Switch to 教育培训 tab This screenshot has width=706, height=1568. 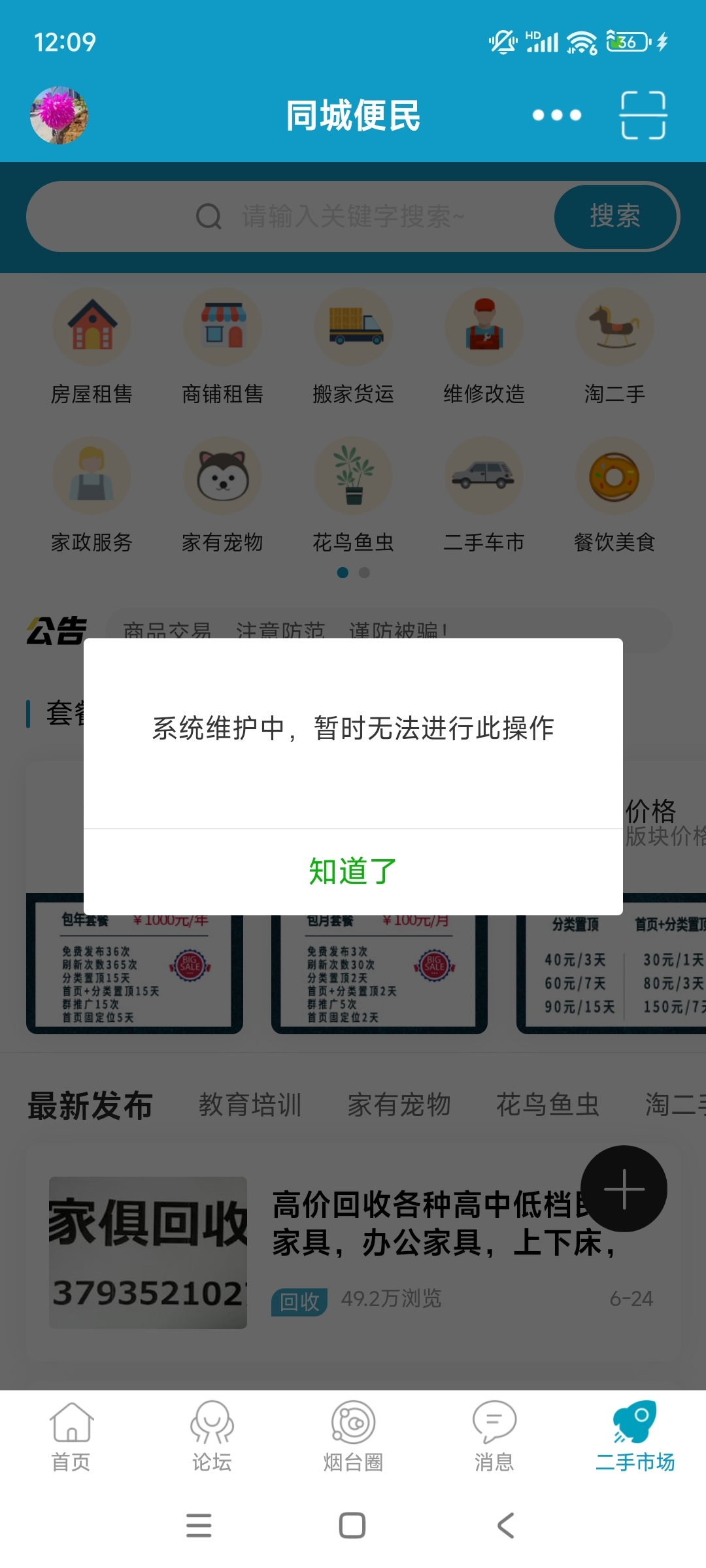coord(250,1105)
